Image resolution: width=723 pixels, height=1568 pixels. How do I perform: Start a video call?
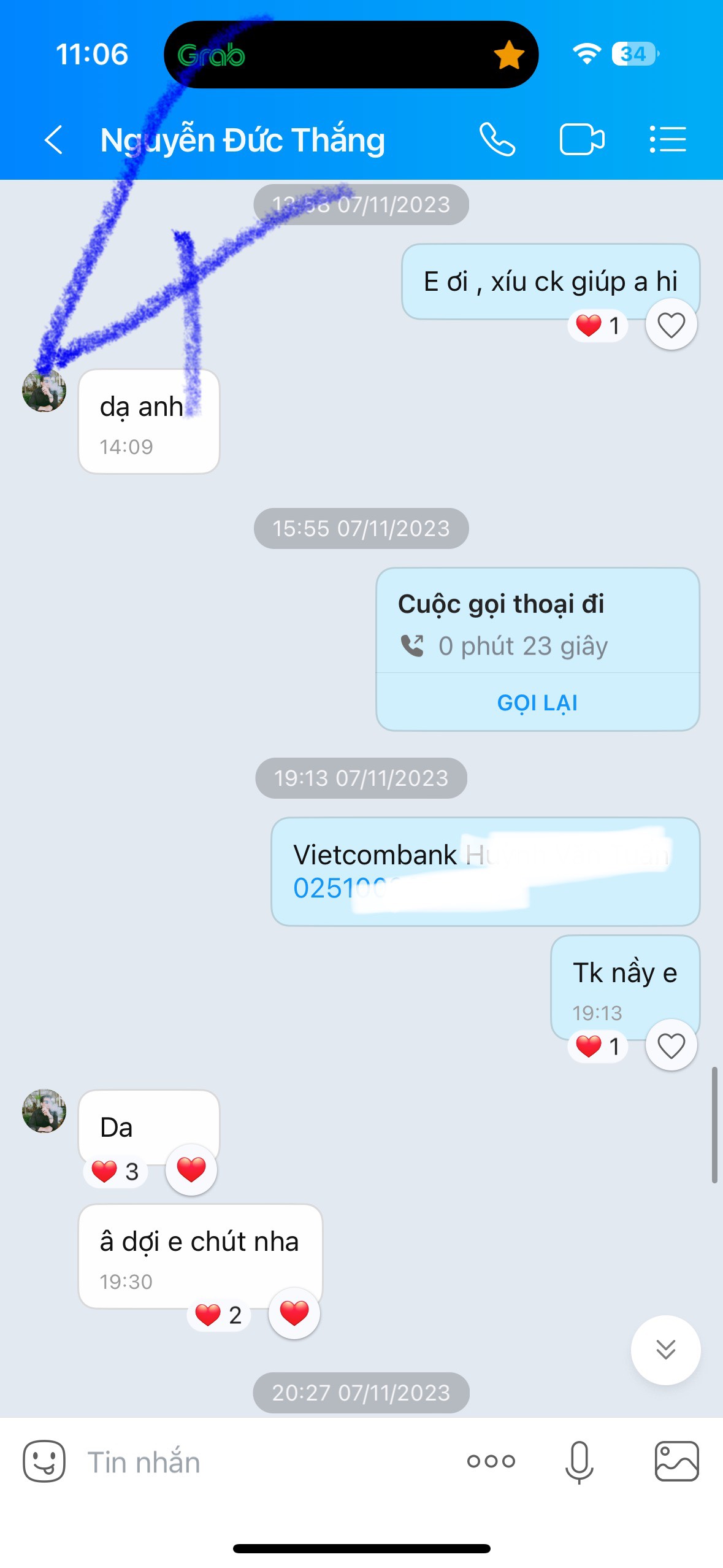(x=581, y=140)
